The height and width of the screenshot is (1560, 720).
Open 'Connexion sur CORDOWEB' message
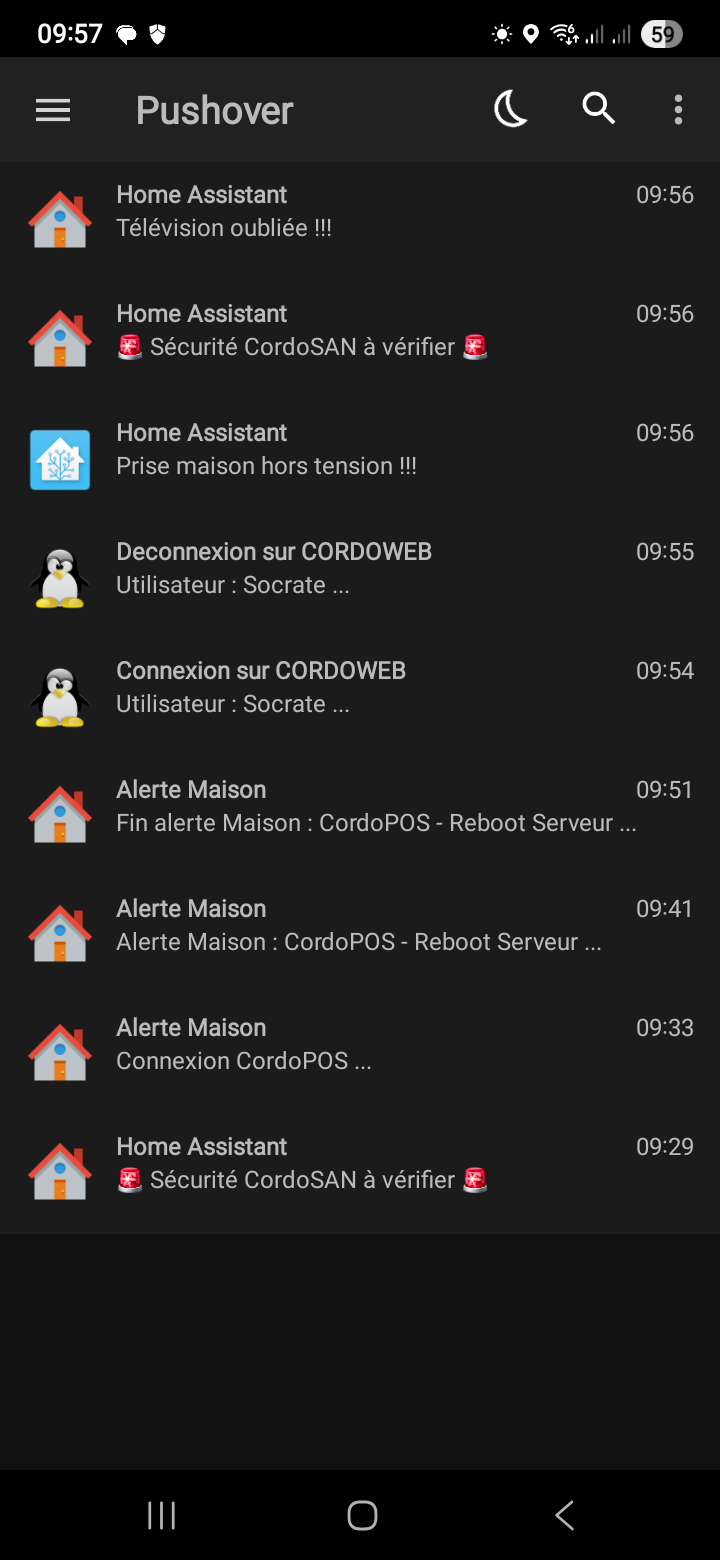[360, 698]
